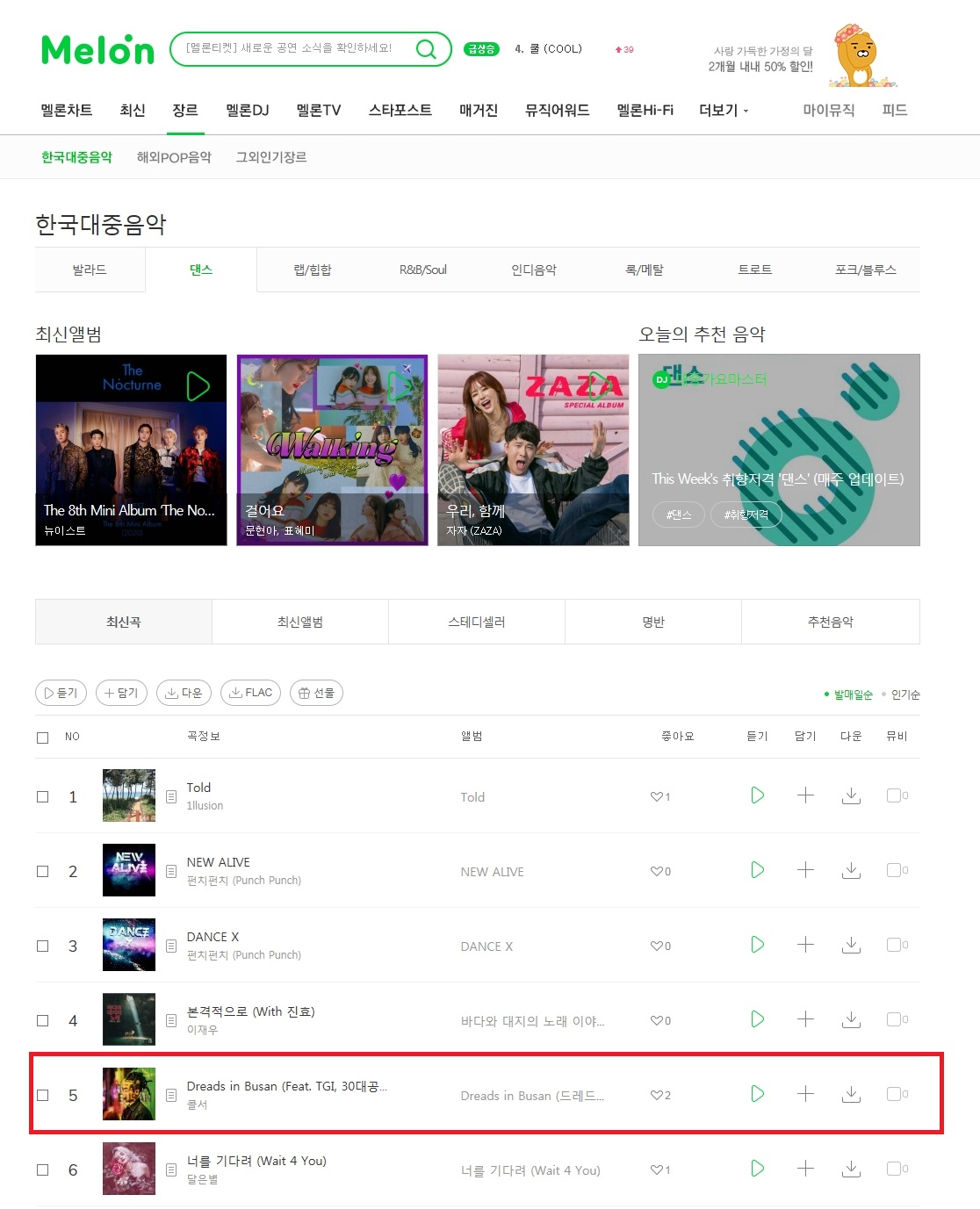
Task: Tap the FLAC download button
Action: coord(251,693)
